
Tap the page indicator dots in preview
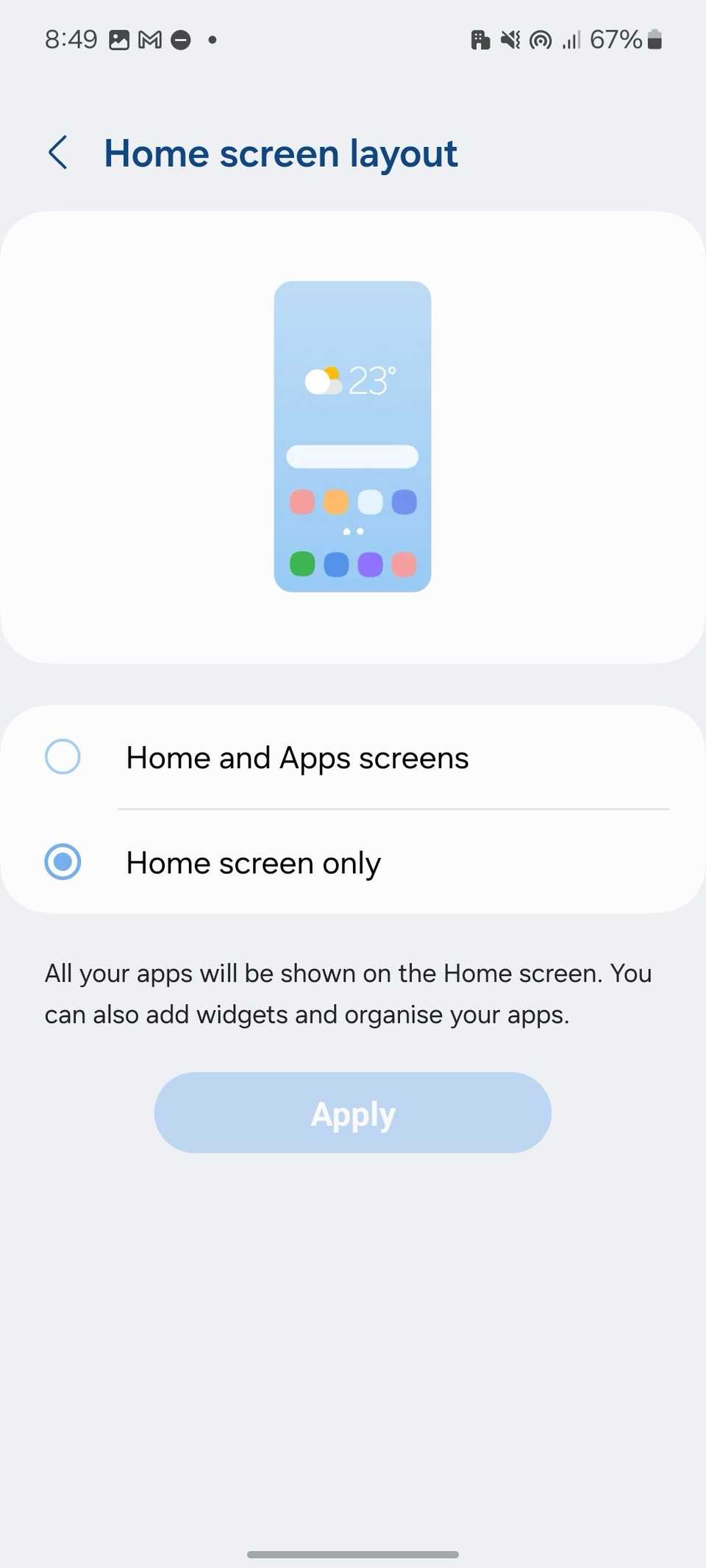click(352, 531)
